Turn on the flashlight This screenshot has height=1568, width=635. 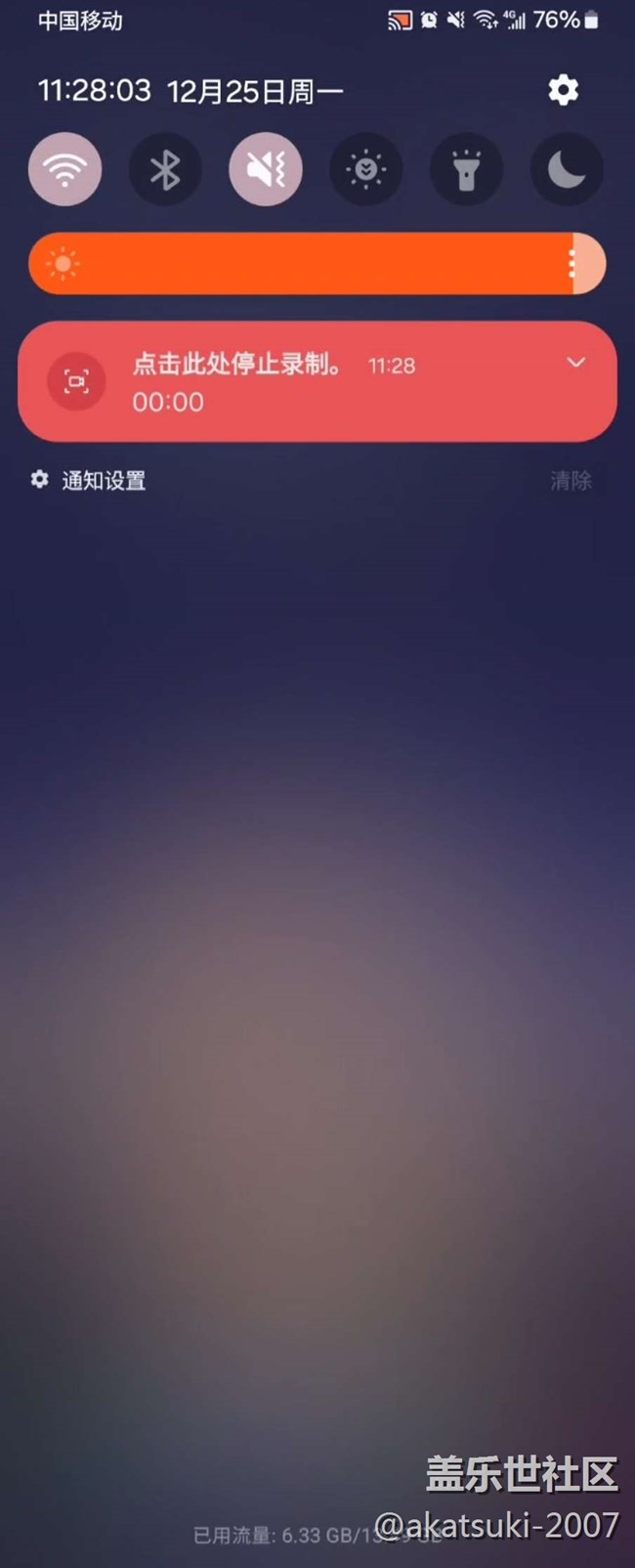(x=467, y=170)
